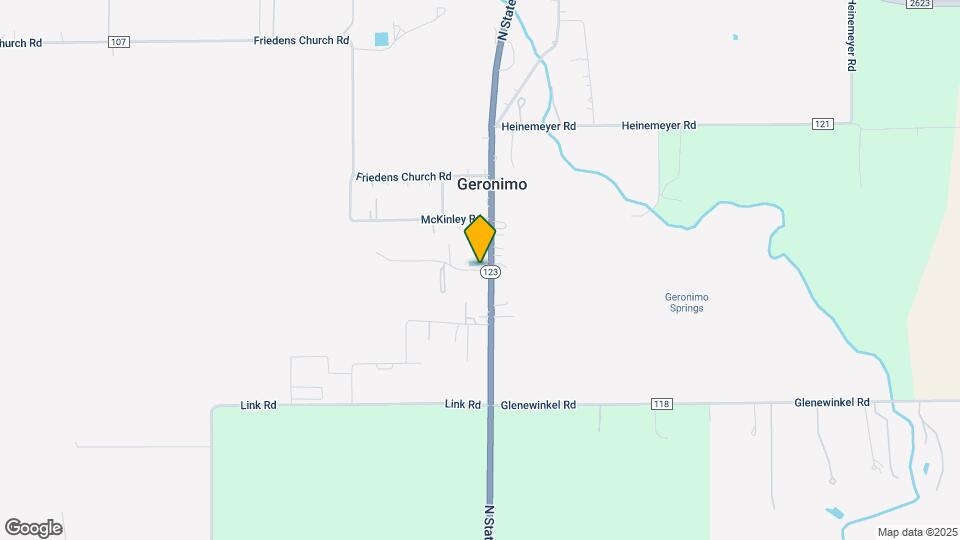The image size is (960, 540).
Task: Tap the orange location marker in Geronimo
Action: pos(480,238)
